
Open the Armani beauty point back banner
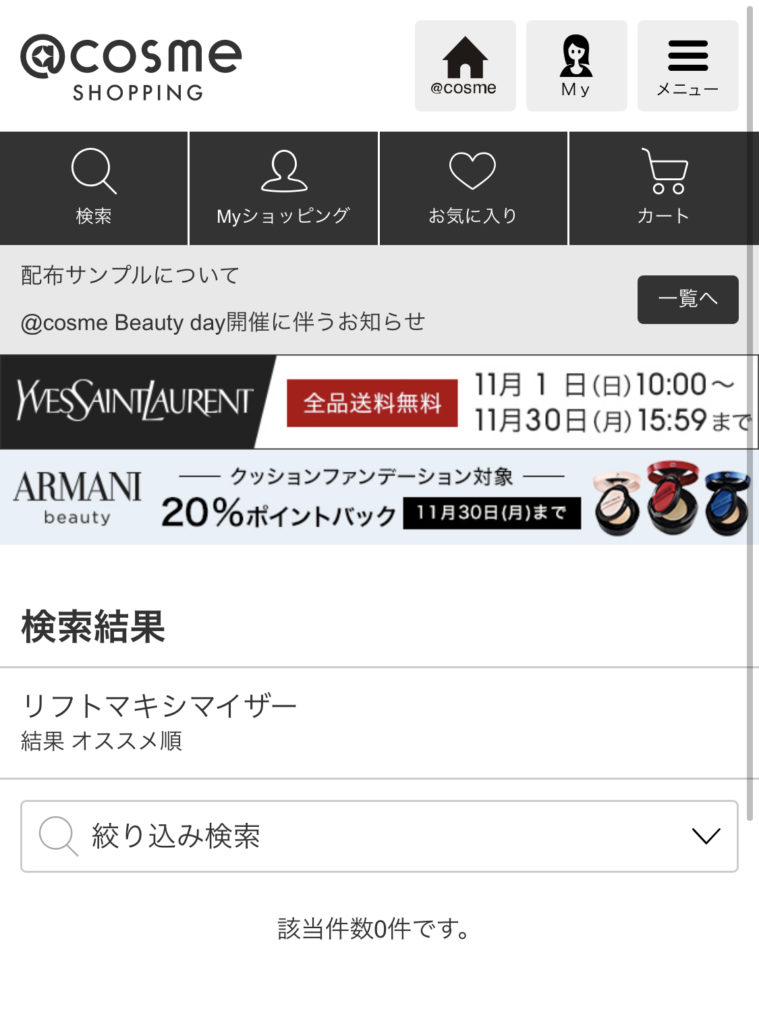click(379, 497)
